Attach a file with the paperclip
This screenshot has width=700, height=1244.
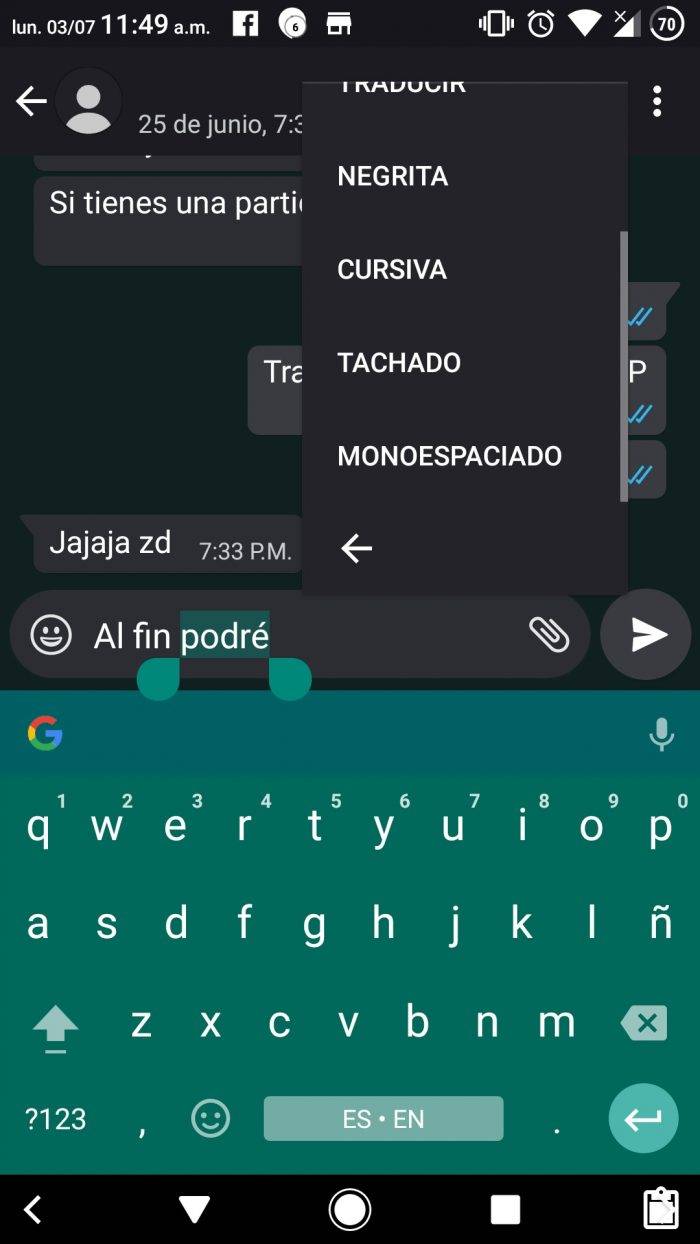[x=549, y=635]
